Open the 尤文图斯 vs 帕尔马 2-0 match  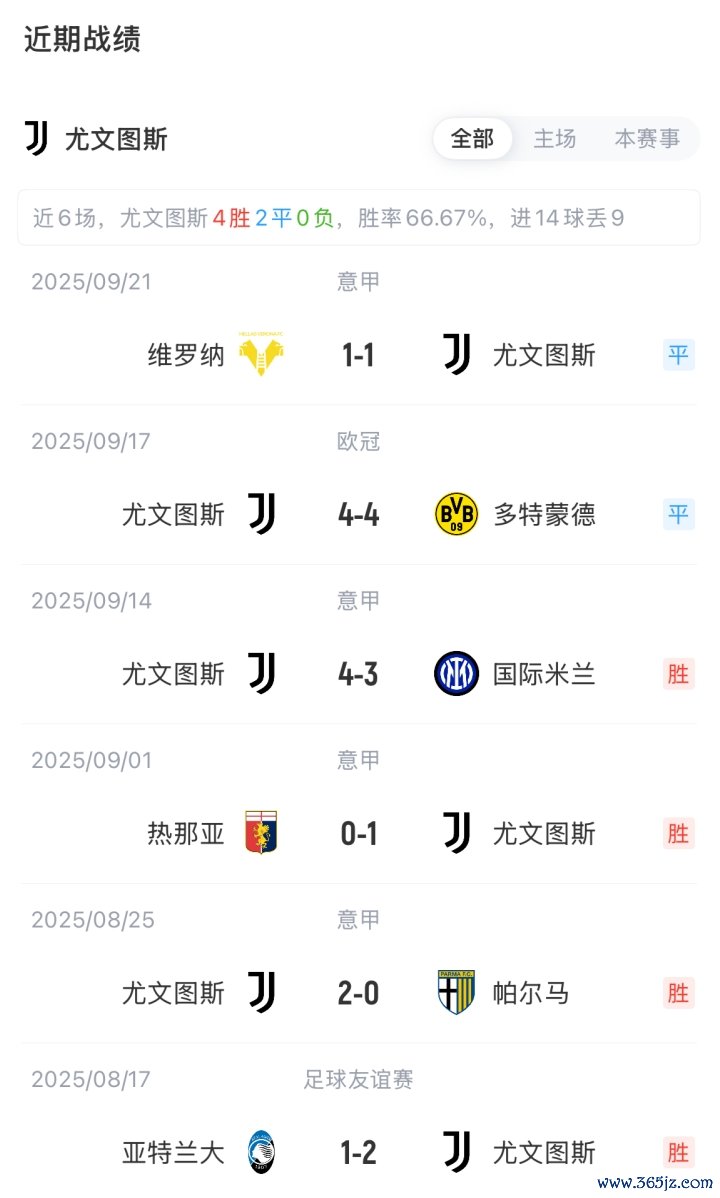[x=358, y=993]
